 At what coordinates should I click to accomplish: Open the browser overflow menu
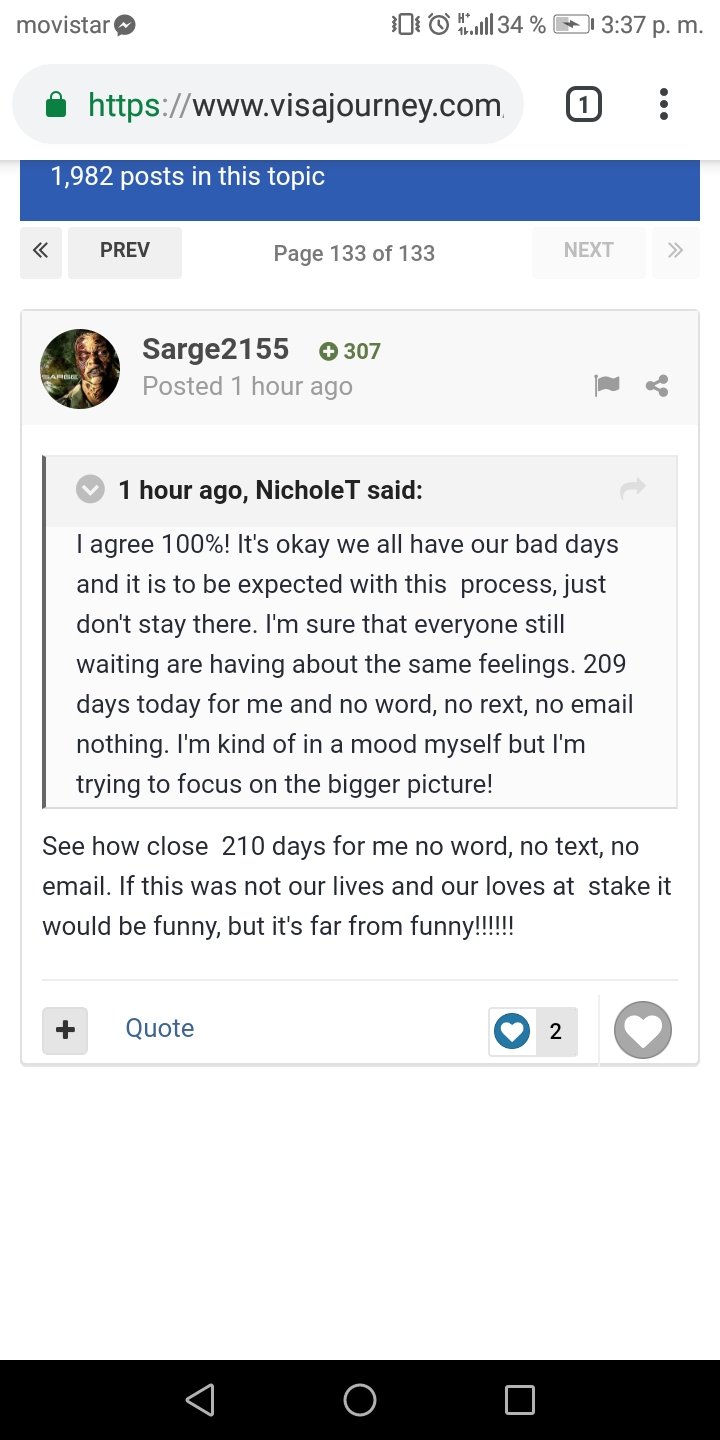[x=664, y=105]
